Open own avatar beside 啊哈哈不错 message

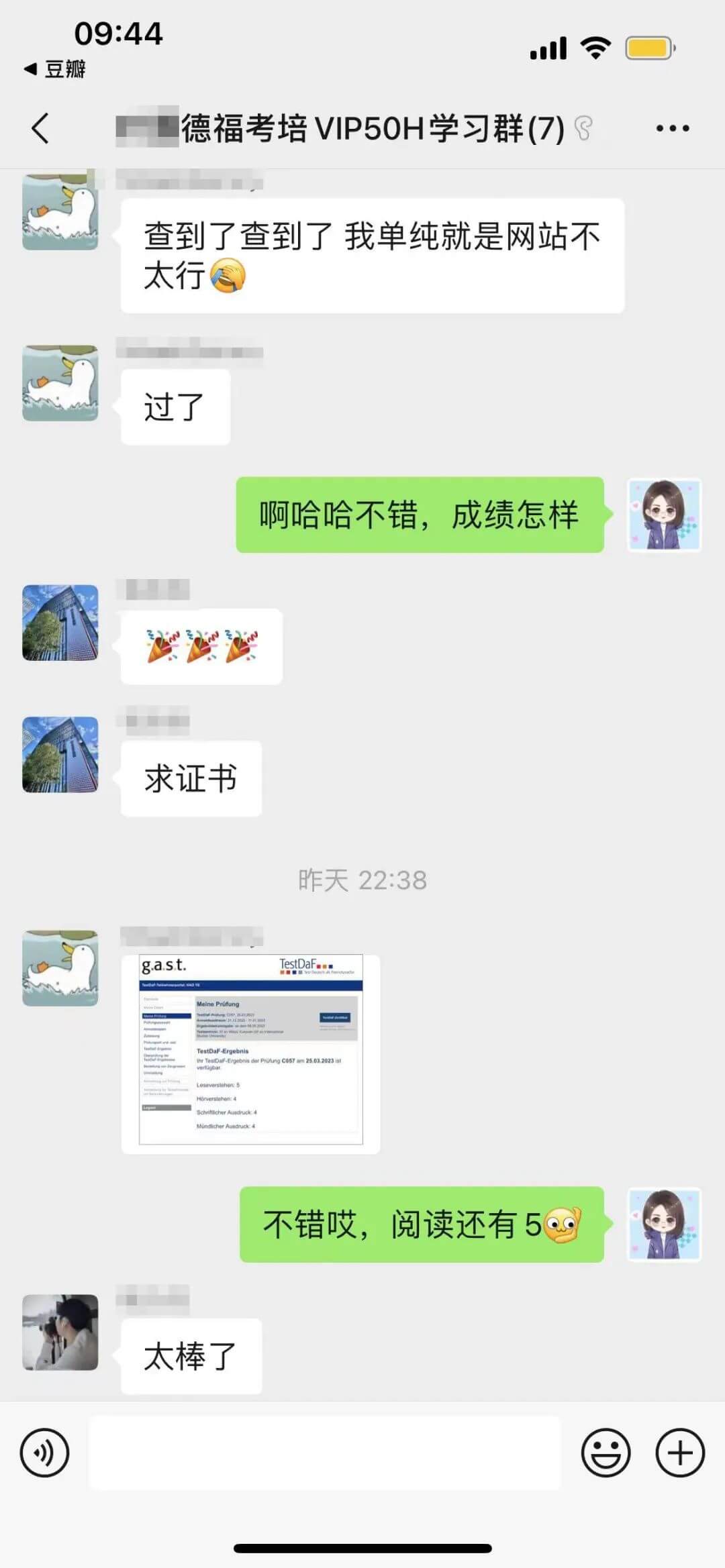[x=664, y=515]
